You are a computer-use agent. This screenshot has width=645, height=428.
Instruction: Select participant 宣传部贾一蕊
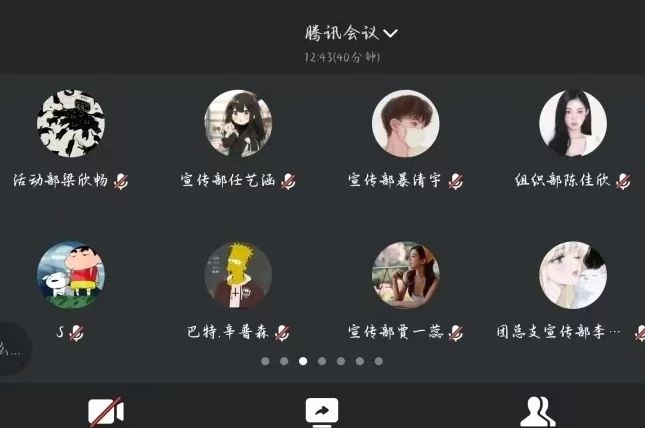[x=405, y=275]
